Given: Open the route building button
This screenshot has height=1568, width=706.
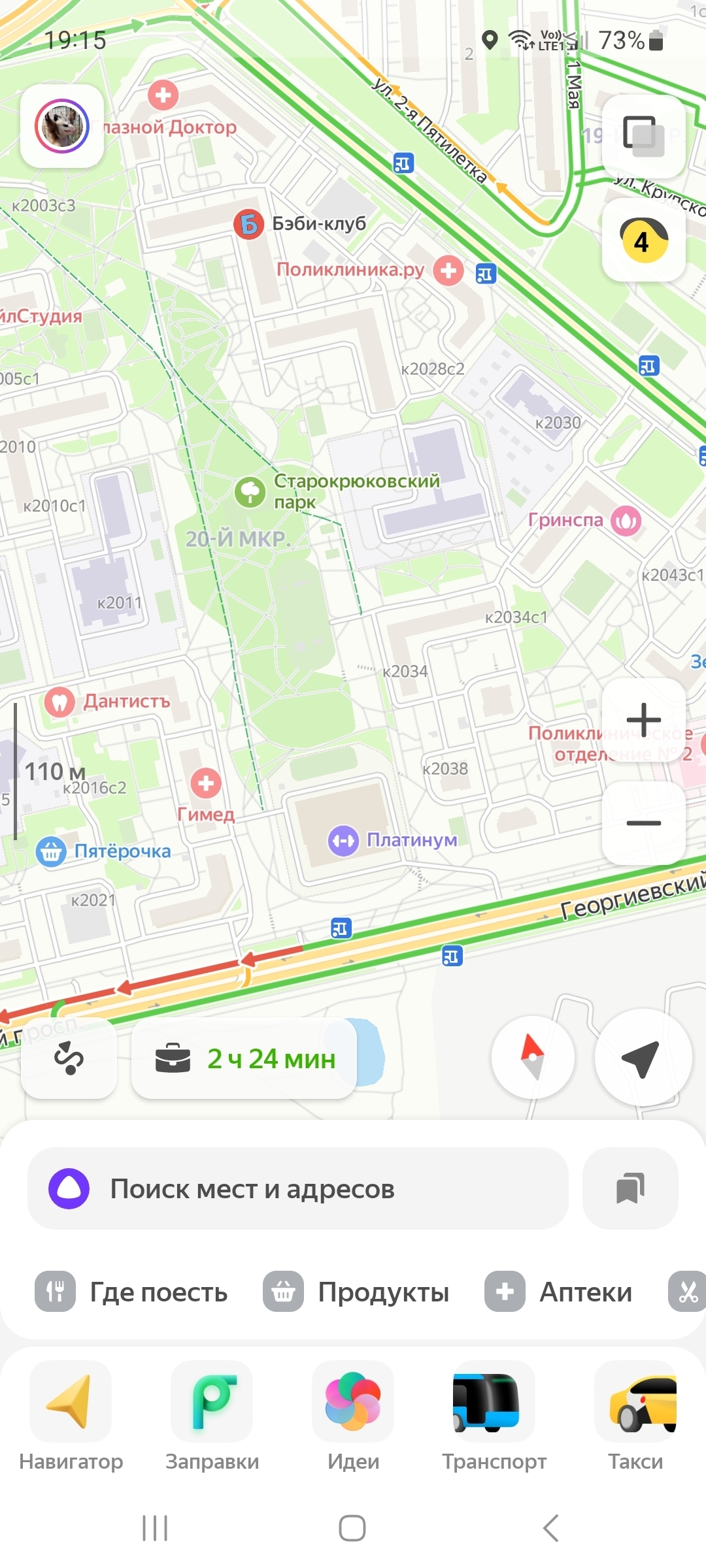Looking at the screenshot, I should pos(69,1058).
